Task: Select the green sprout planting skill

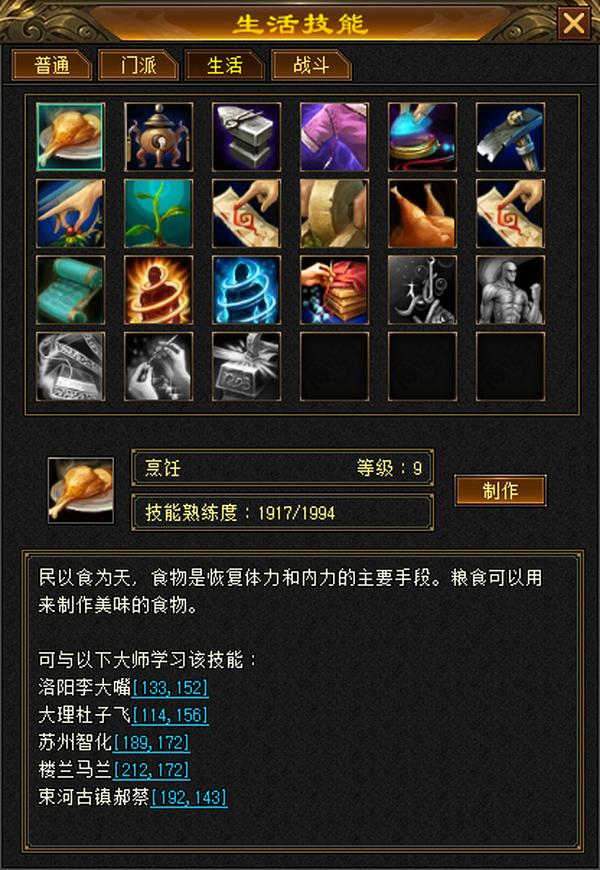Action: pyautogui.click(x=159, y=213)
